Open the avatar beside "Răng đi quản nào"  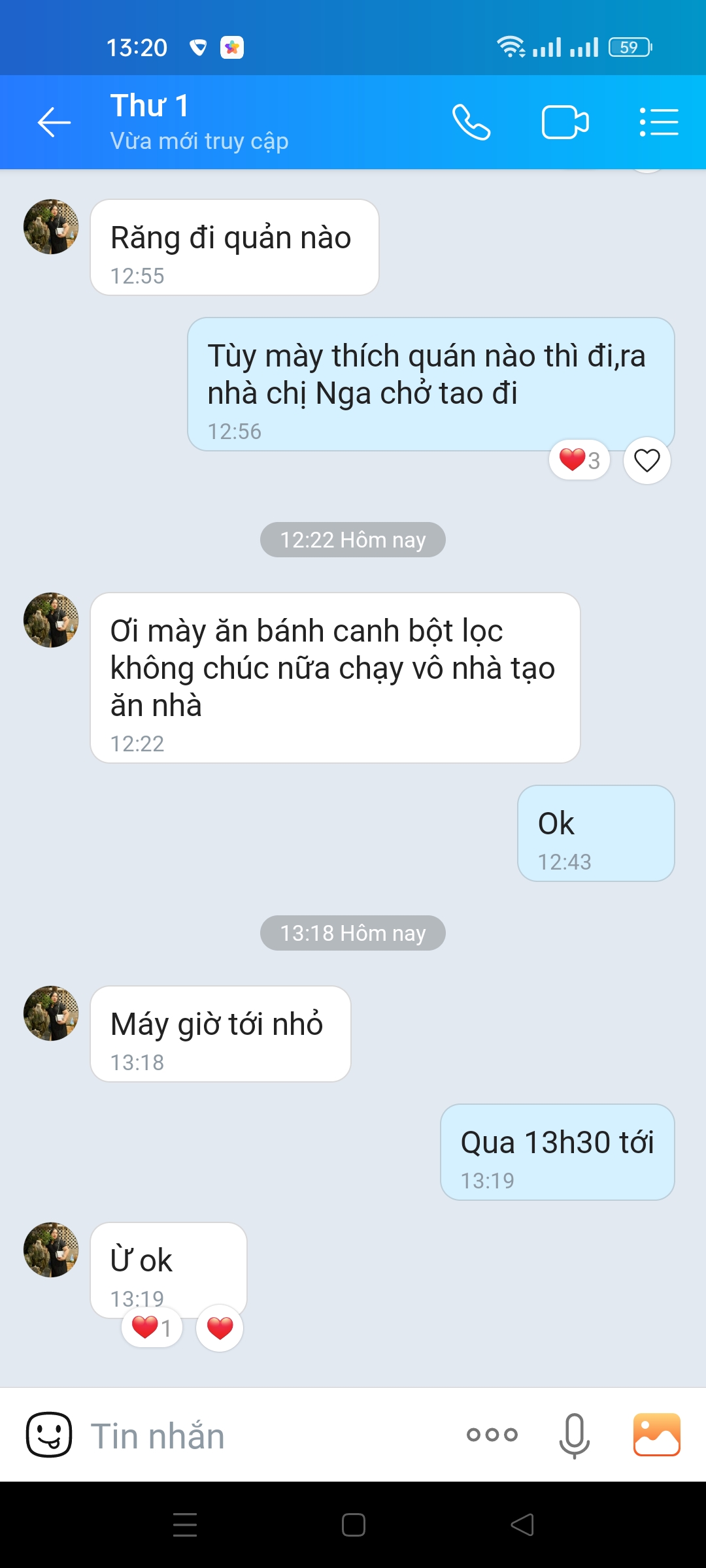point(51,227)
